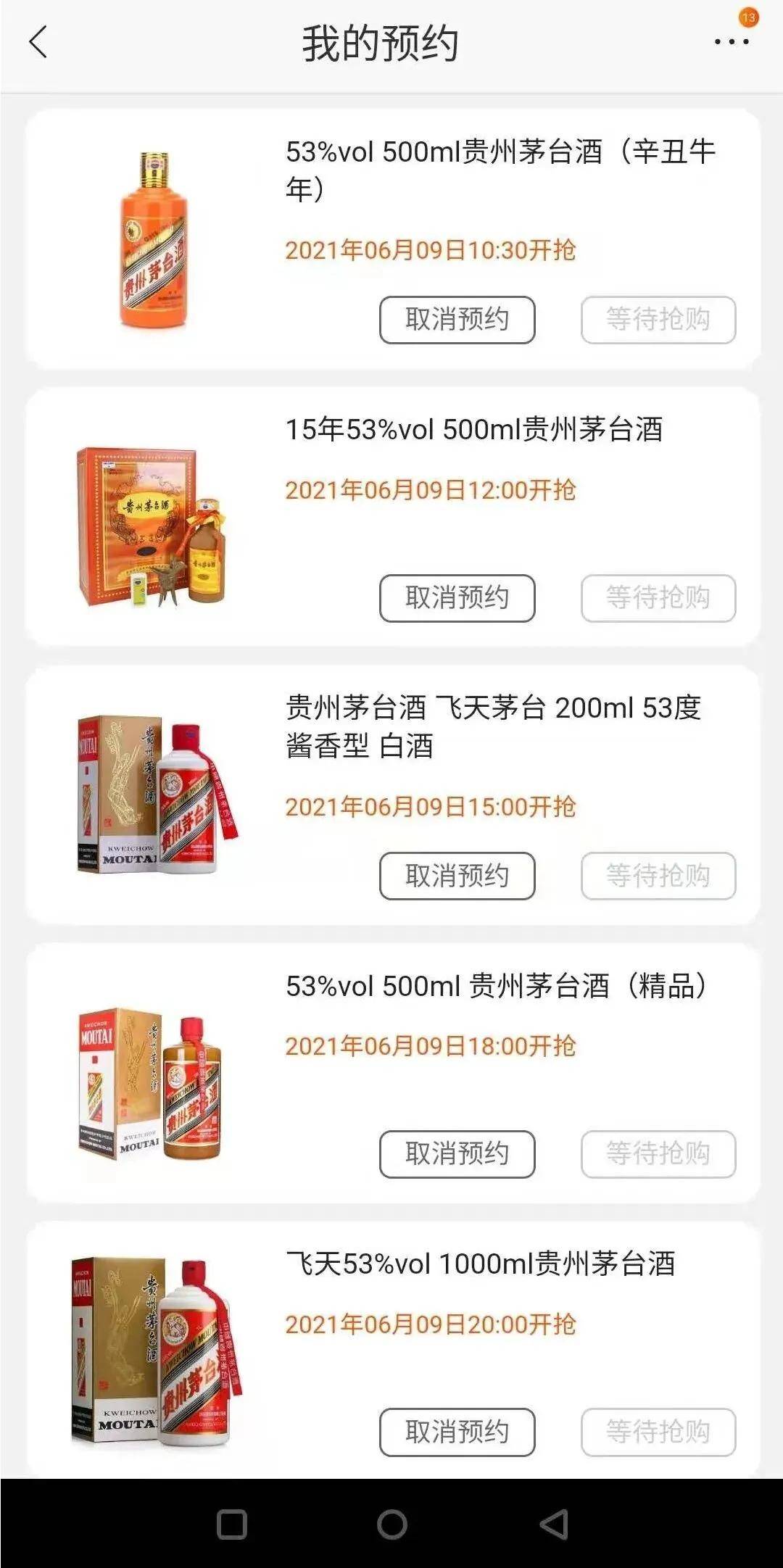Open the three-dot overflow menu
783x1568 pixels.
point(729,45)
